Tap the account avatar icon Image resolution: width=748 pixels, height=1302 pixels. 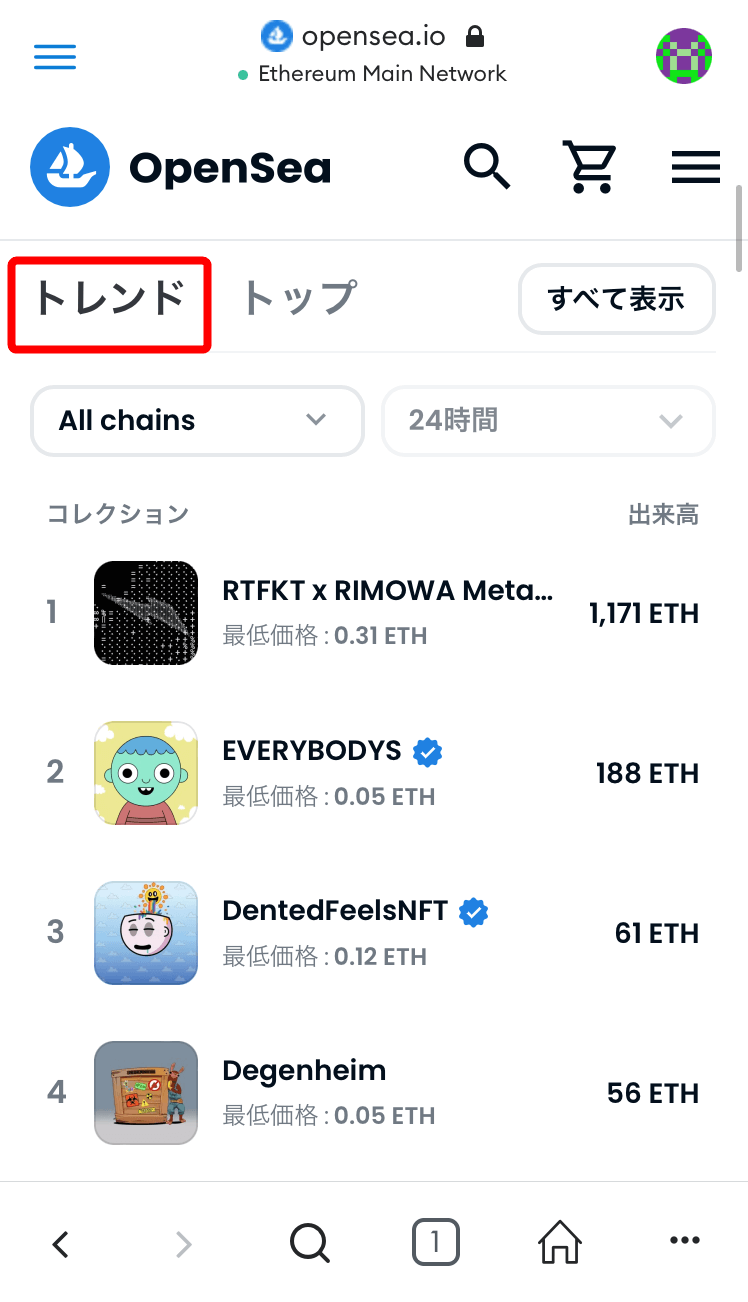[x=683, y=56]
